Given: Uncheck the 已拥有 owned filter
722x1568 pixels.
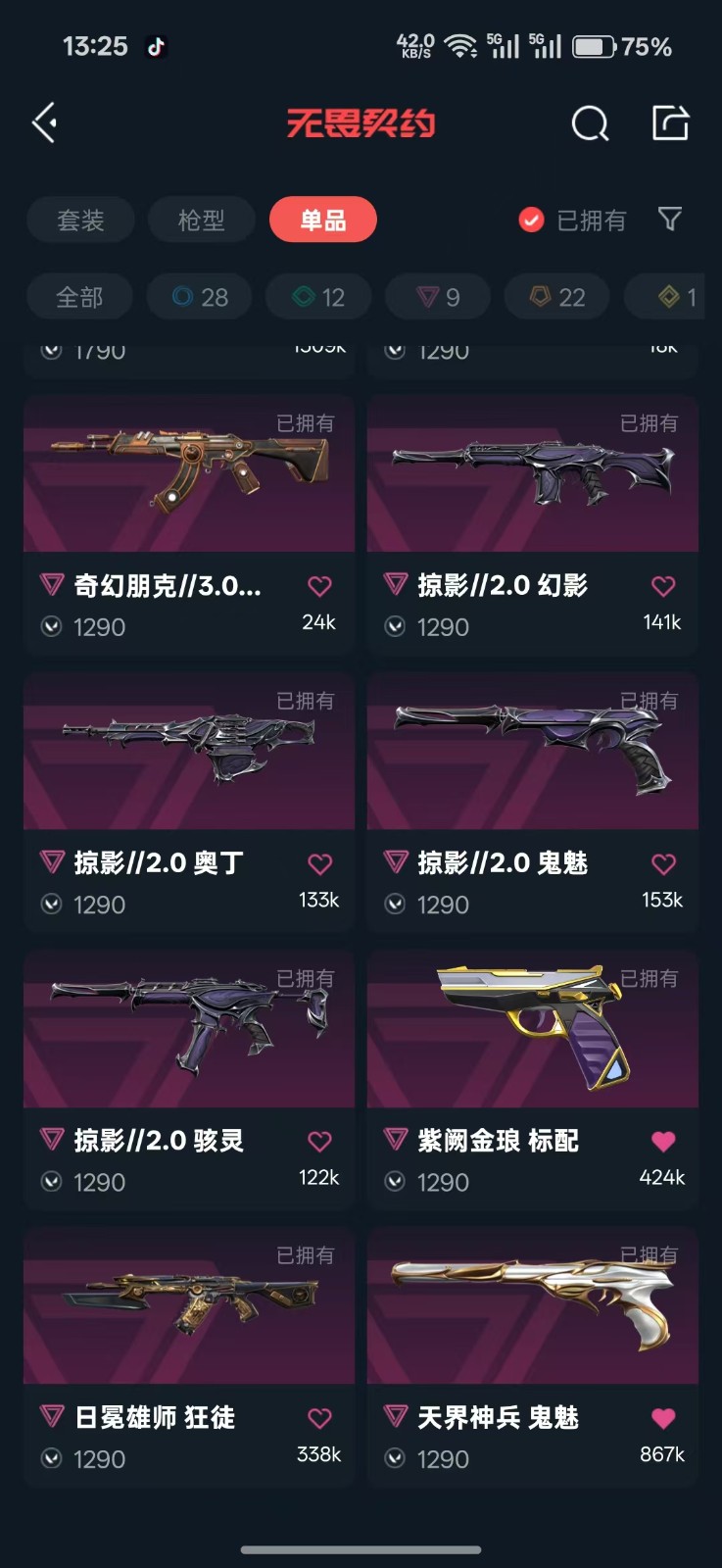Looking at the screenshot, I should [x=573, y=220].
